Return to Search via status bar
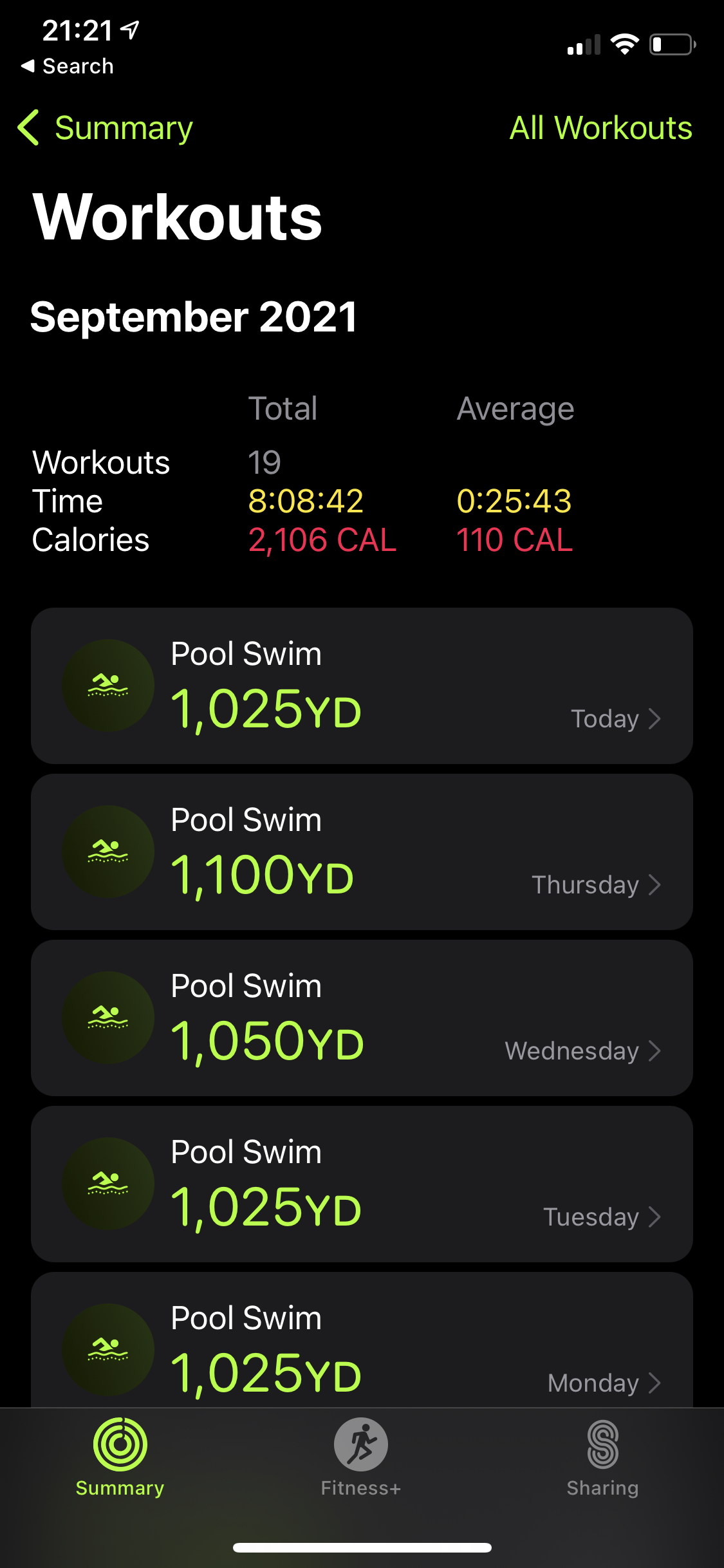 coord(68,66)
